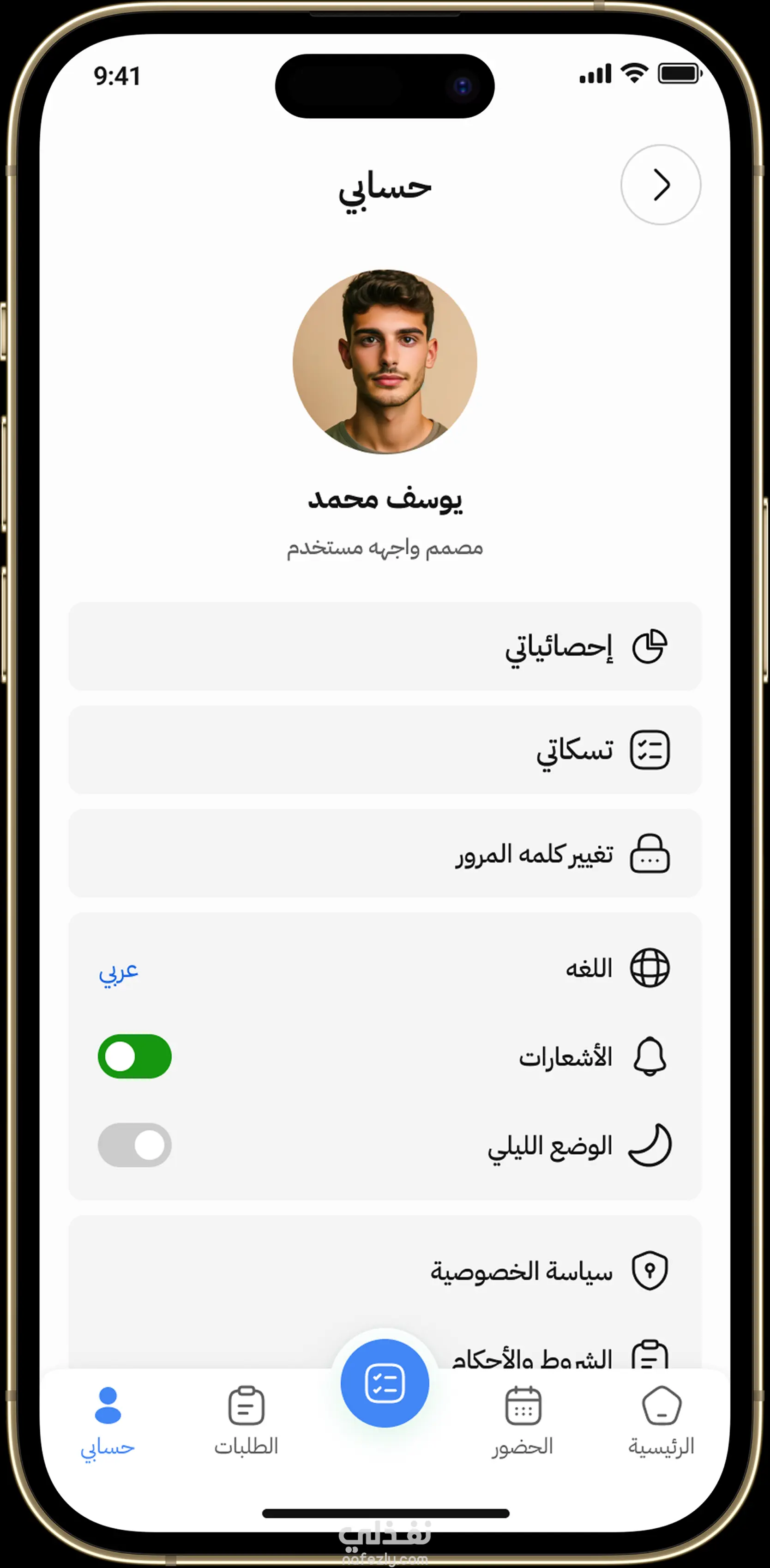
Task: Open the إحصائياتي statistics row
Action: pyautogui.click(x=385, y=646)
